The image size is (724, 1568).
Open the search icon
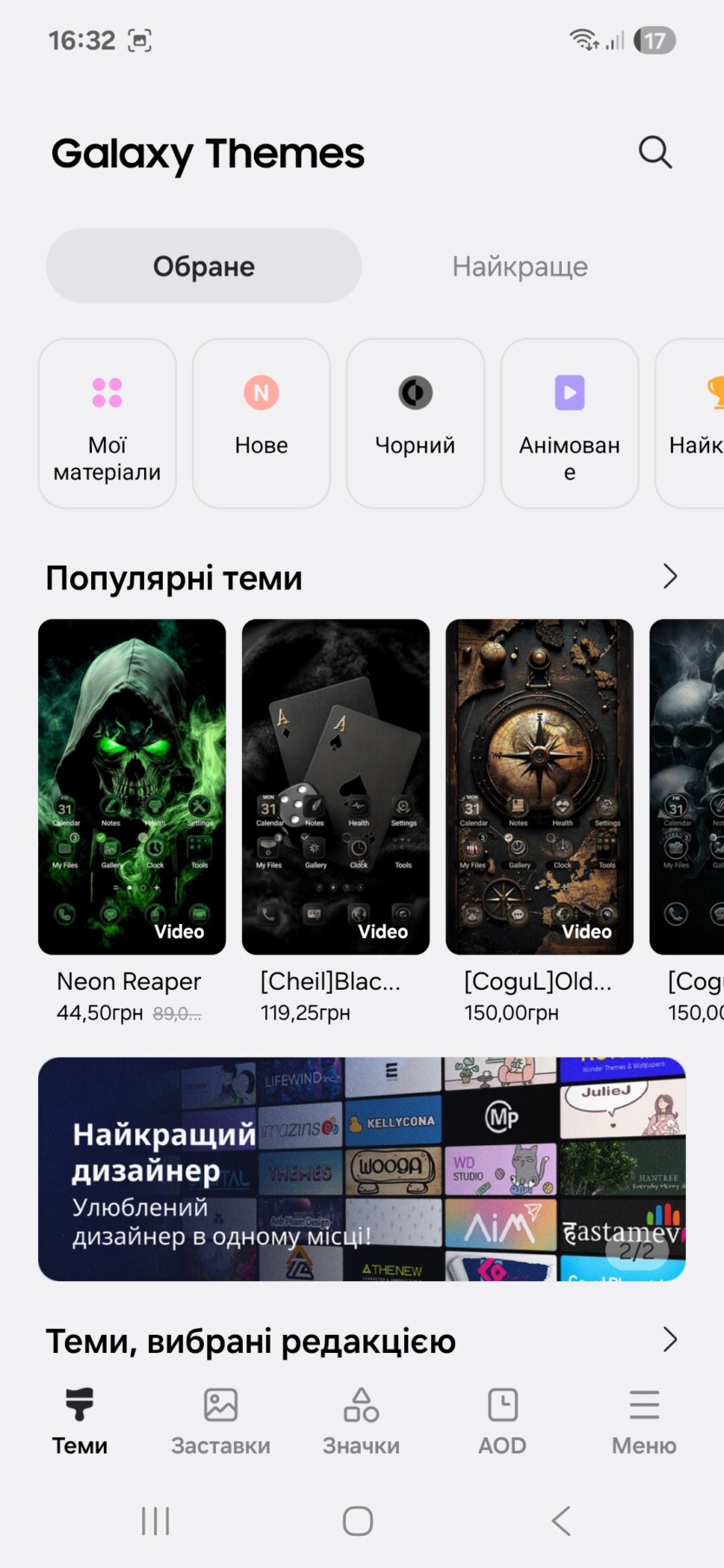[x=655, y=153]
